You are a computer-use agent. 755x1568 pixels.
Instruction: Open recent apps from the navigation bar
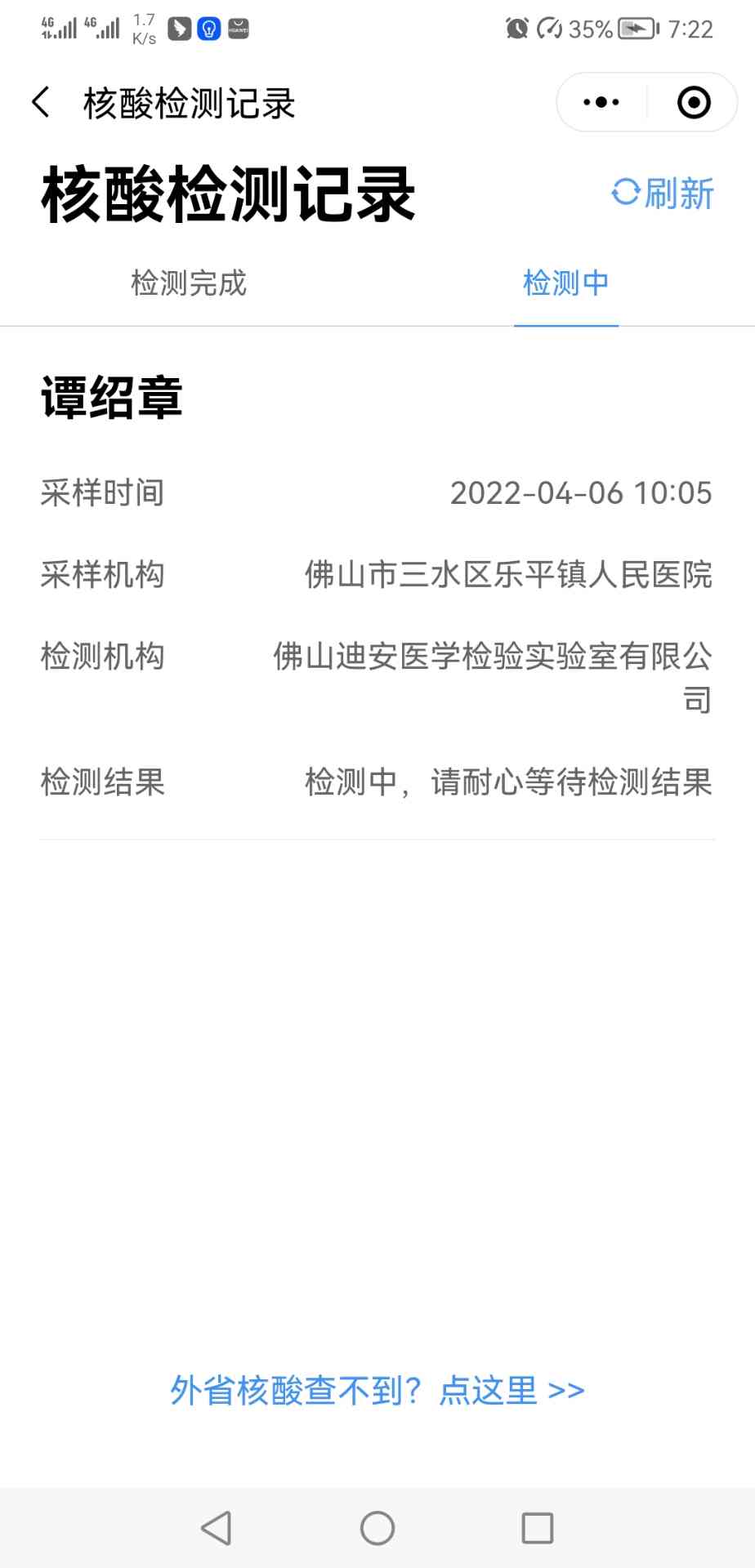pyautogui.click(x=538, y=1528)
